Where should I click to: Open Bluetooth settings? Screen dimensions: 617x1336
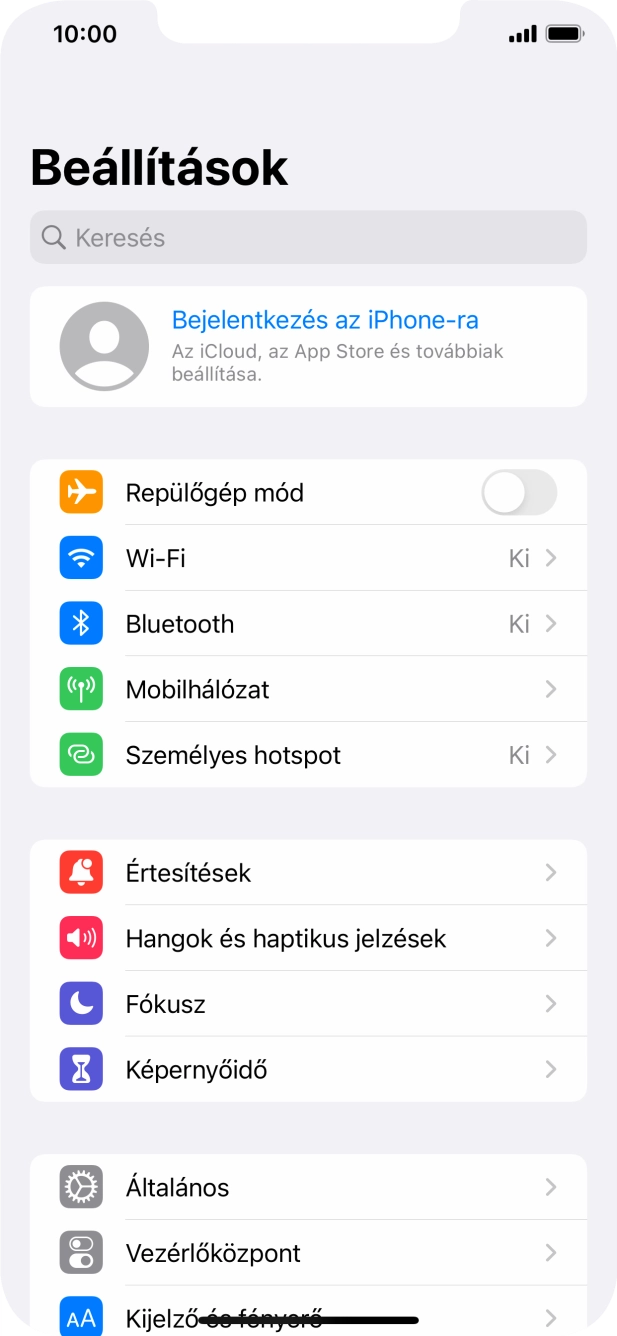pyautogui.click(x=308, y=624)
